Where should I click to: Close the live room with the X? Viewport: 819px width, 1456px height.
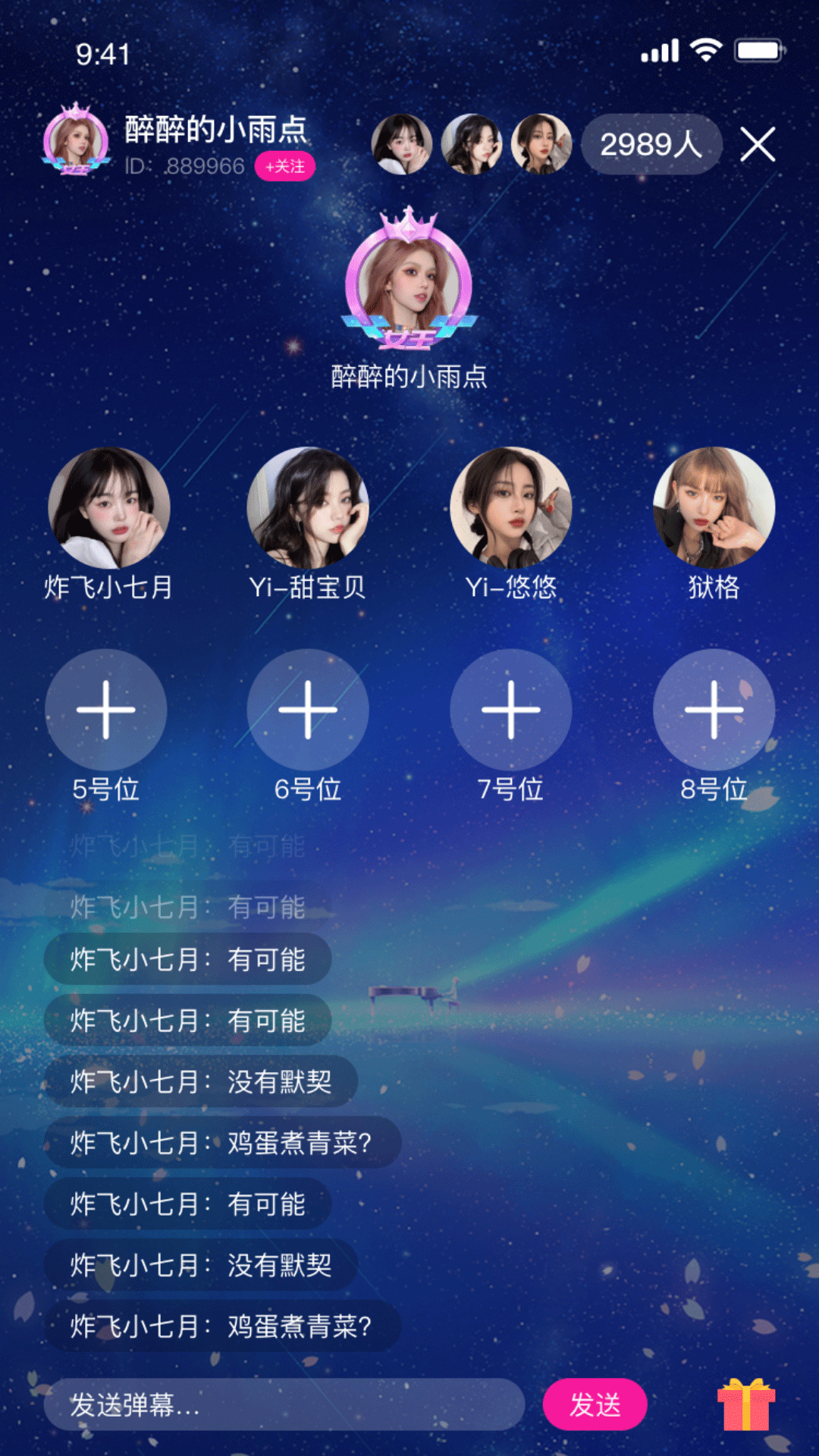click(757, 144)
